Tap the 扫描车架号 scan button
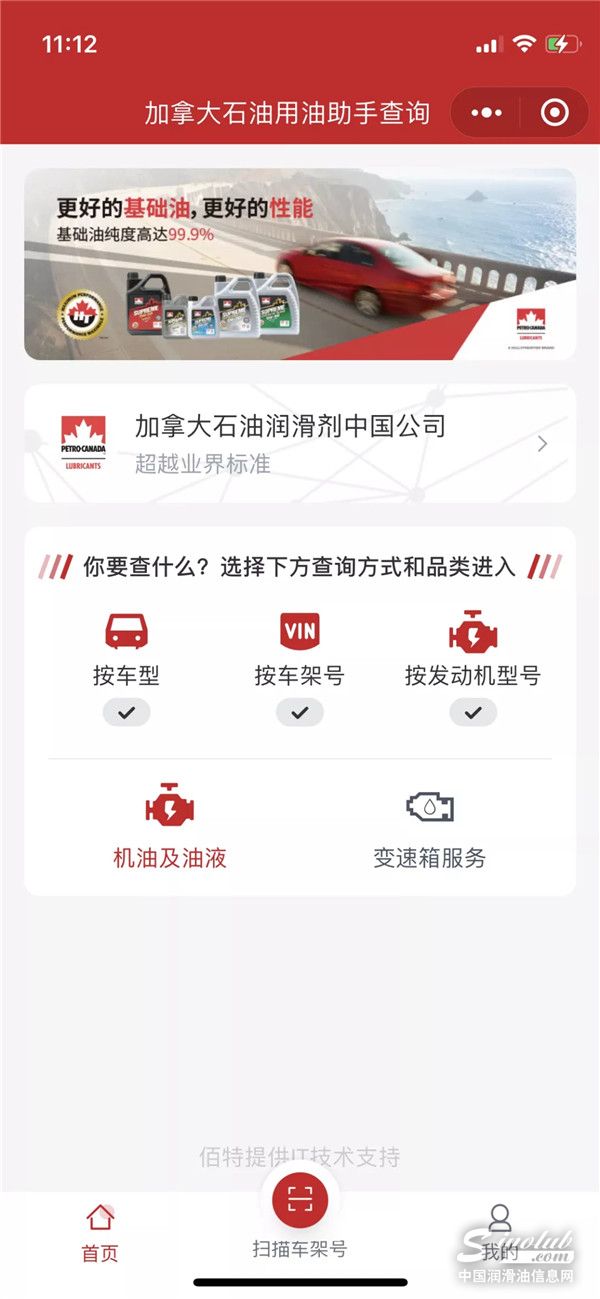The height and width of the screenshot is (1299, 600). tap(300, 1200)
